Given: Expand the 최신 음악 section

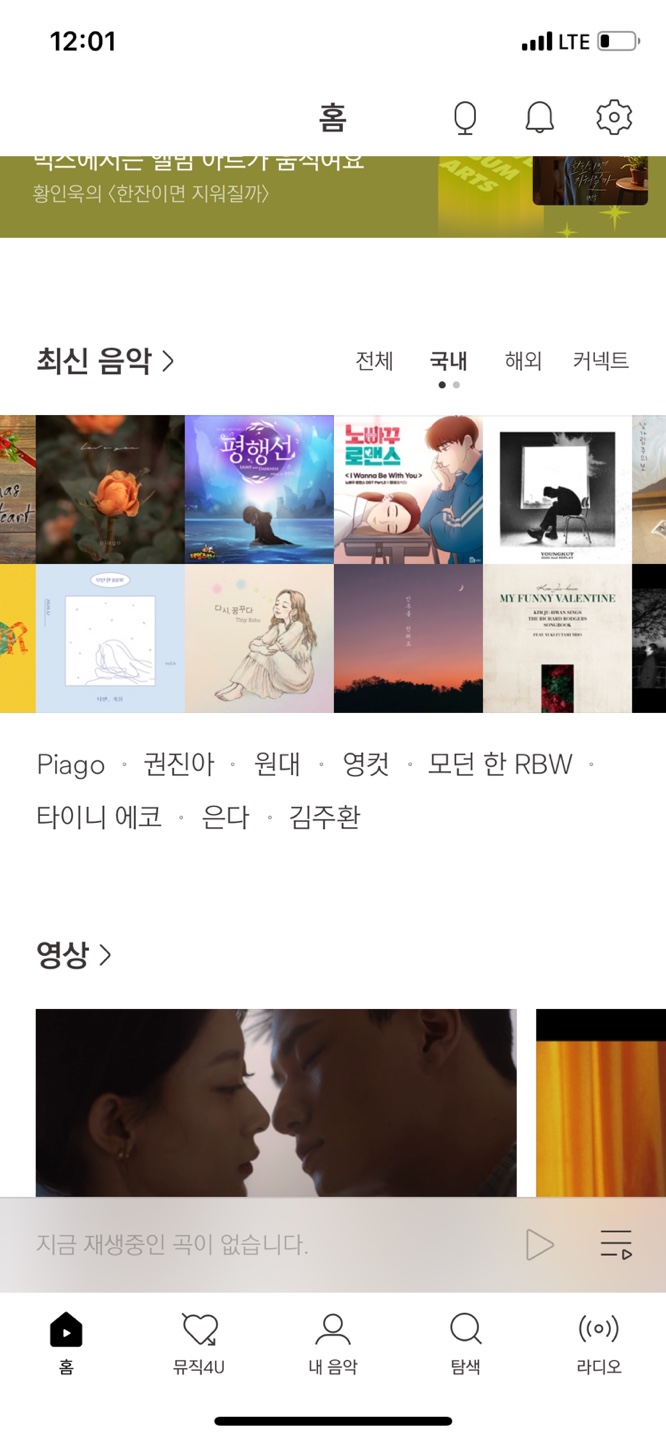Looking at the screenshot, I should (105, 361).
